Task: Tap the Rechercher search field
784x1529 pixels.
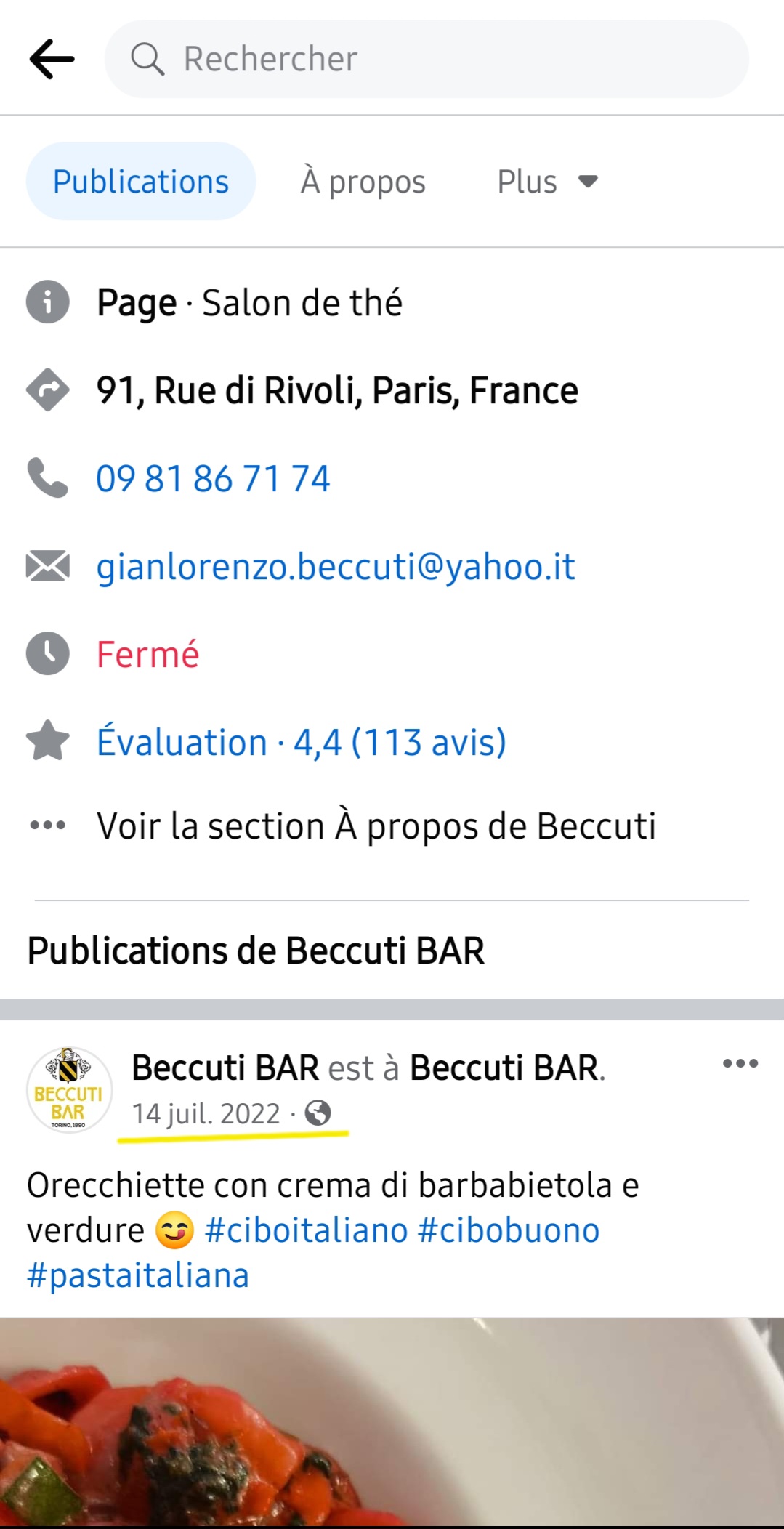Action: pyautogui.click(x=427, y=59)
